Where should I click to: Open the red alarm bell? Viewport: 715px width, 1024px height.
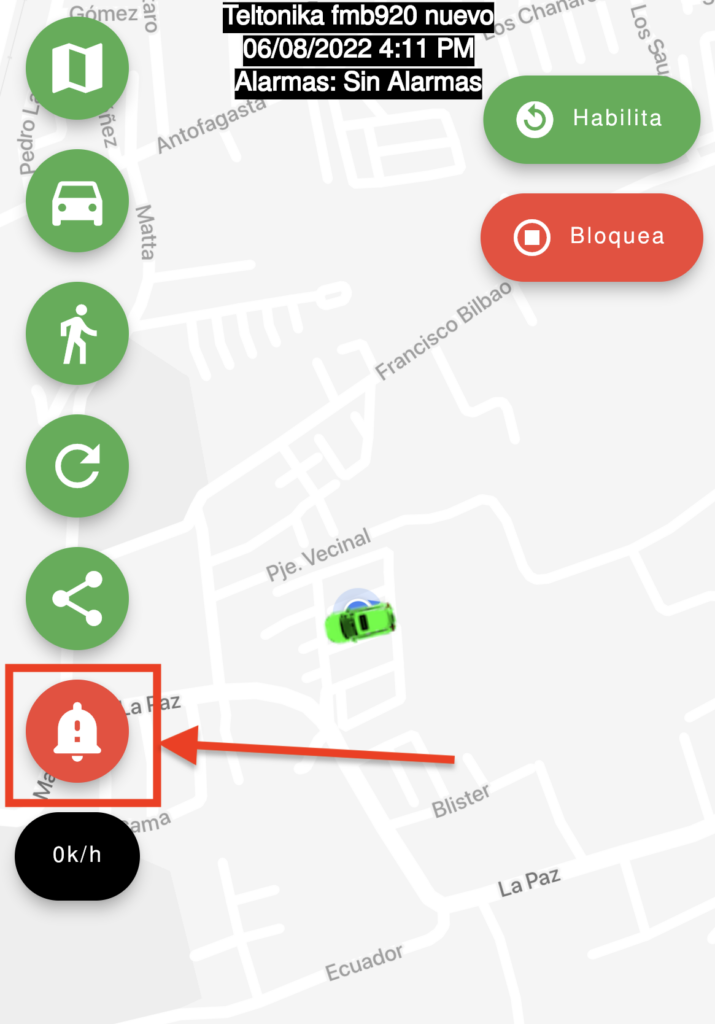[77, 731]
